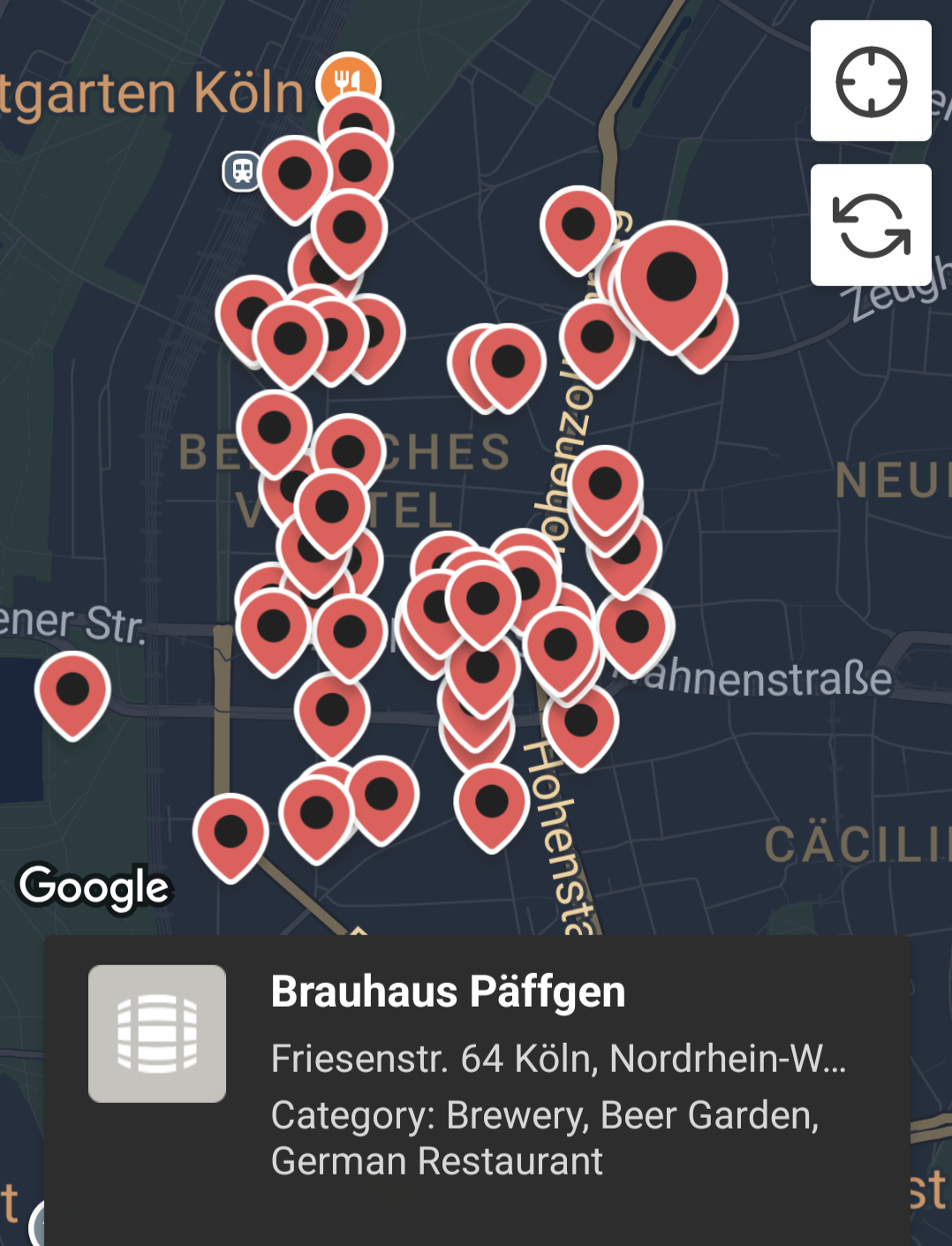952x1246 pixels.
Task: Tap the transit station icon on map
Action: tap(241, 171)
